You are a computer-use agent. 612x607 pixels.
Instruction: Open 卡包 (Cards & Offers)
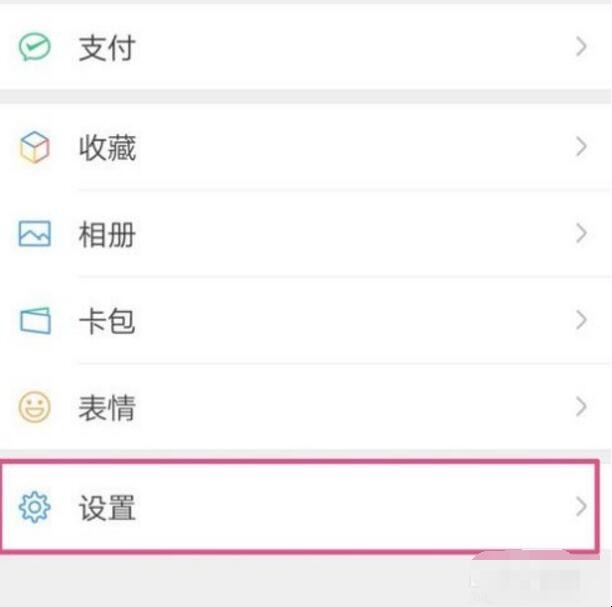coord(300,321)
